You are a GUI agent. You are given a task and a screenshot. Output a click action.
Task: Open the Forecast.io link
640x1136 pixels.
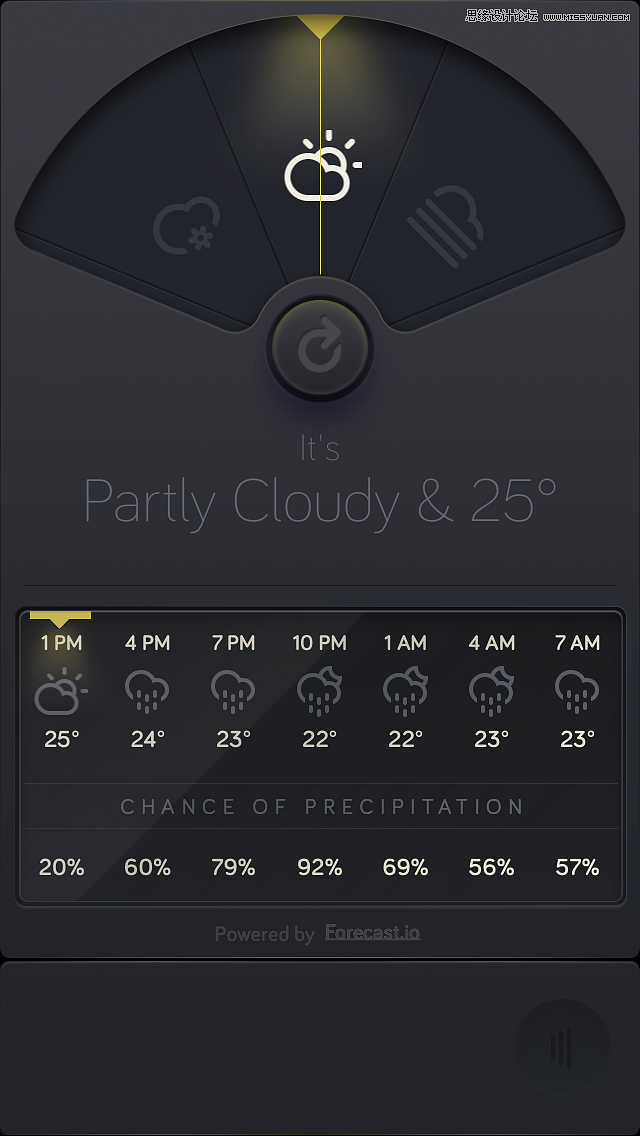(372, 933)
